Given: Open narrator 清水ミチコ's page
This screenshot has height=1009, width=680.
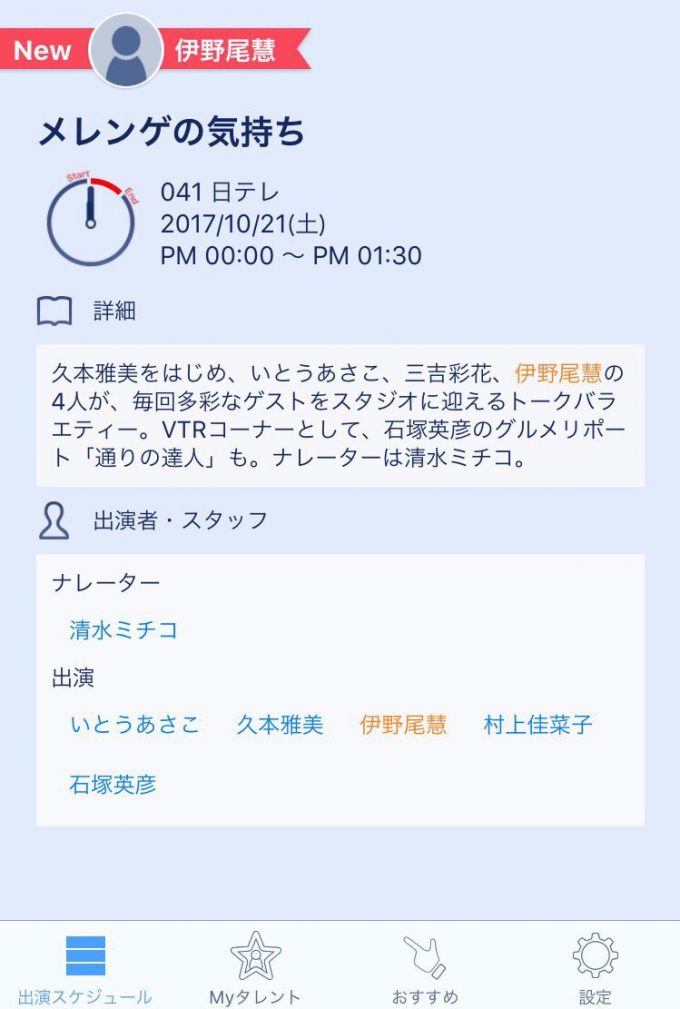Looking at the screenshot, I should (x=123, y=630).
